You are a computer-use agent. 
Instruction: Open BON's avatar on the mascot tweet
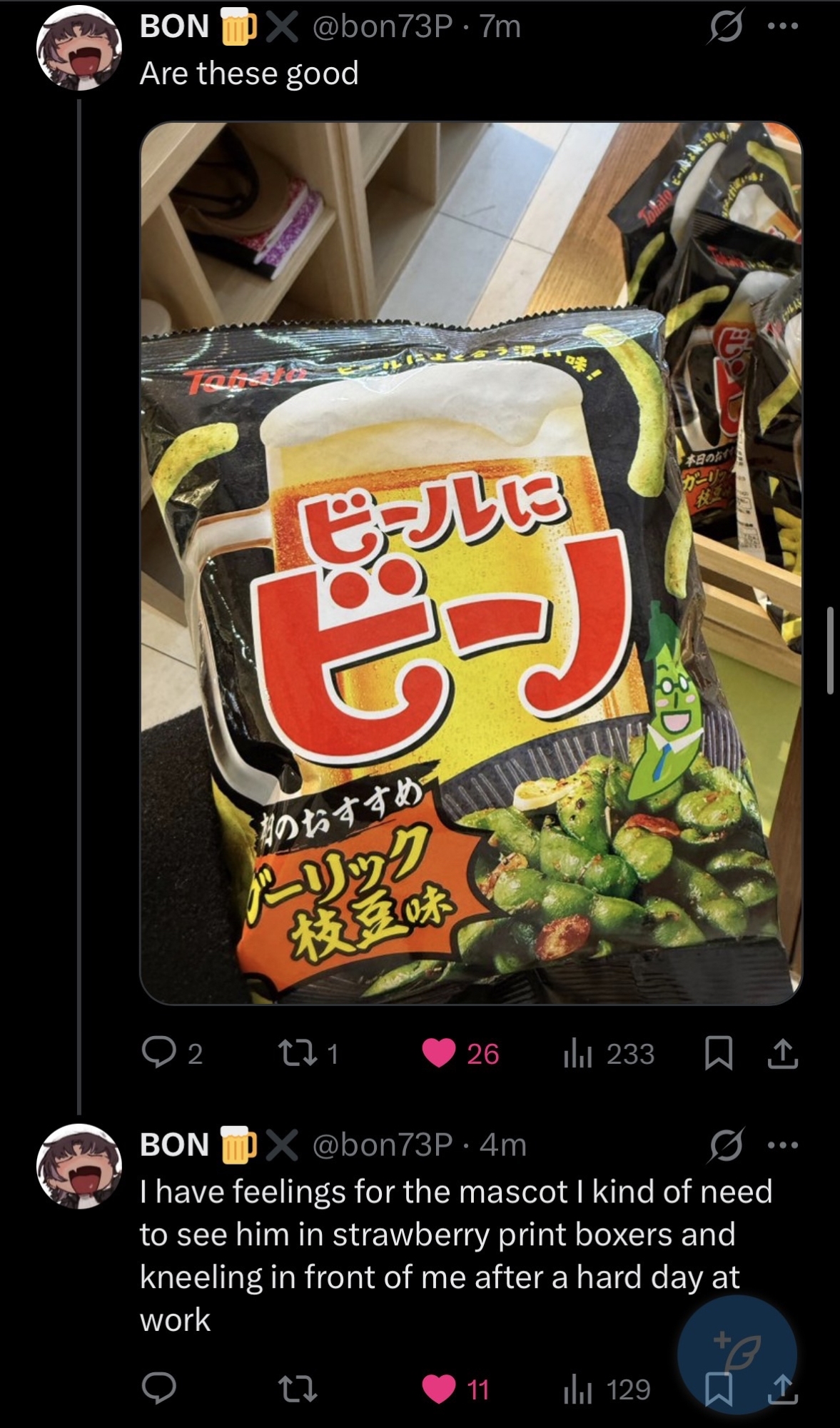79,1166
